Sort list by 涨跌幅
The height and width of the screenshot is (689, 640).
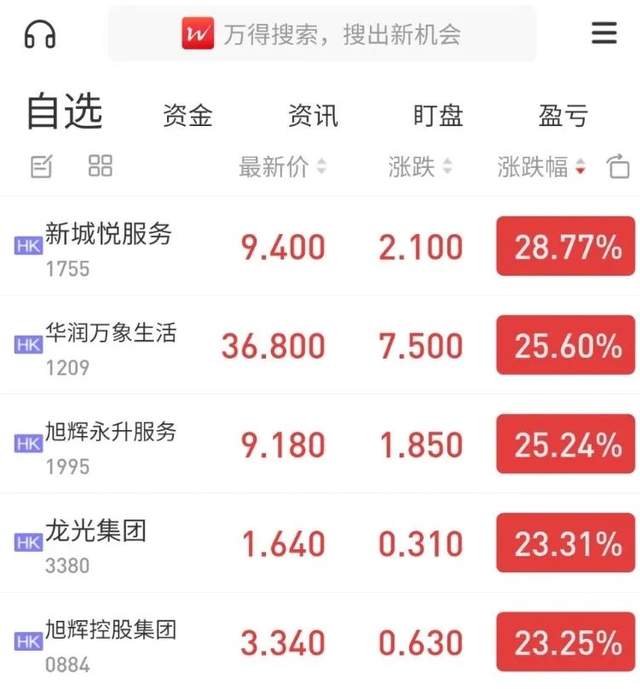[x=541, y=167]
